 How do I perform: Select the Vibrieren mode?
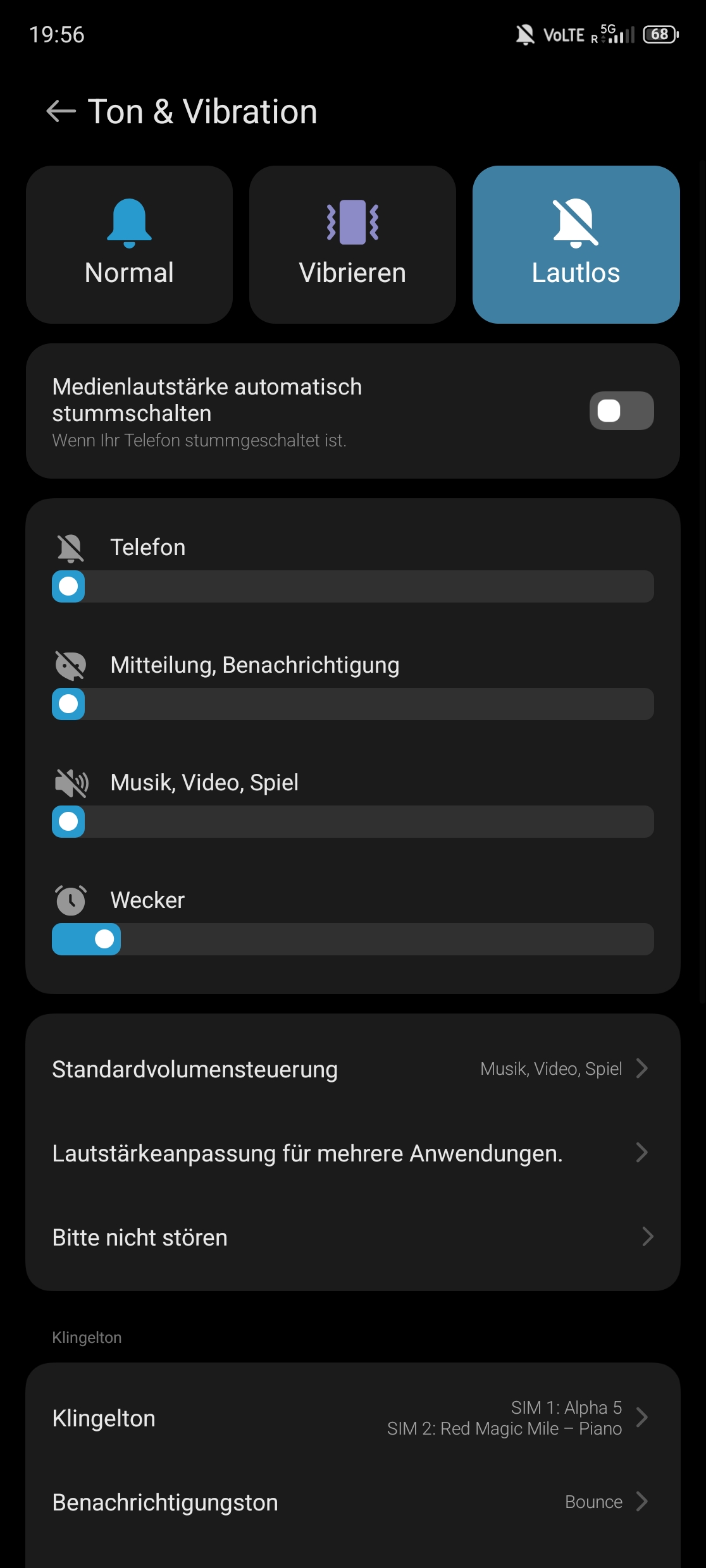click(352, 245)
